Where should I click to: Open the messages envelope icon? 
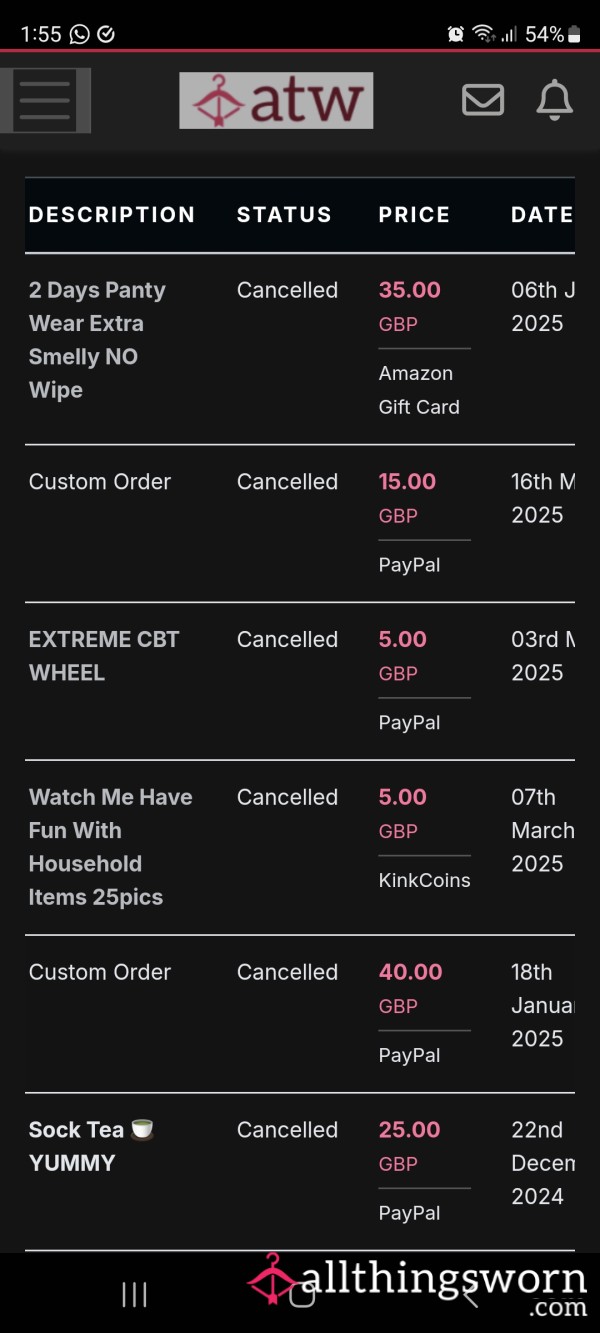pyautogui.click(x=483, y=100)
